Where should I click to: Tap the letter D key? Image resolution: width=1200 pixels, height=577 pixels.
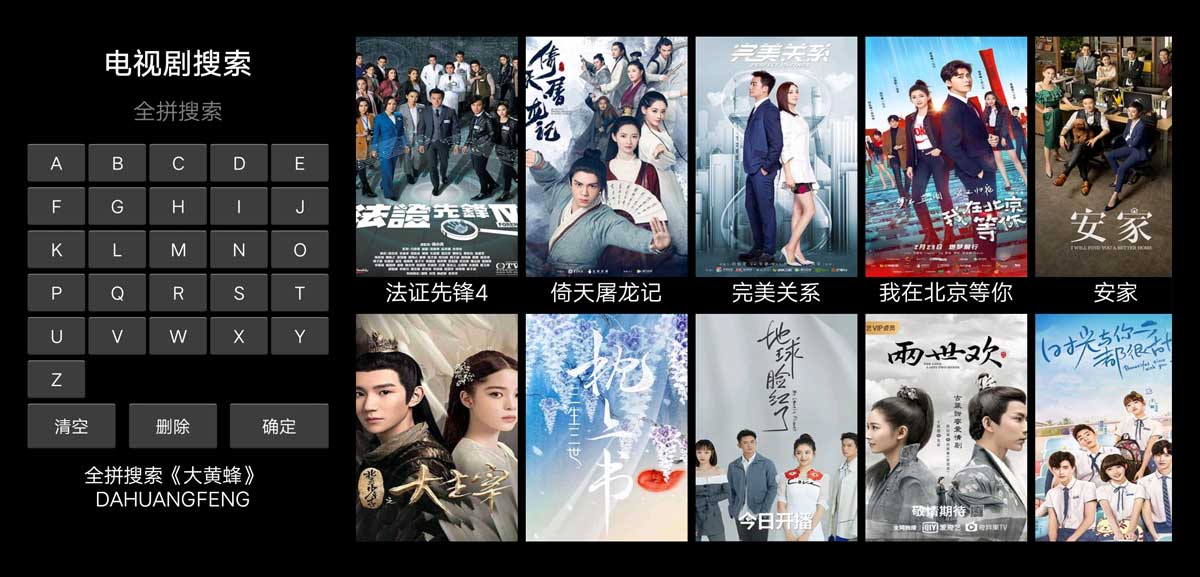pos(239,163)
